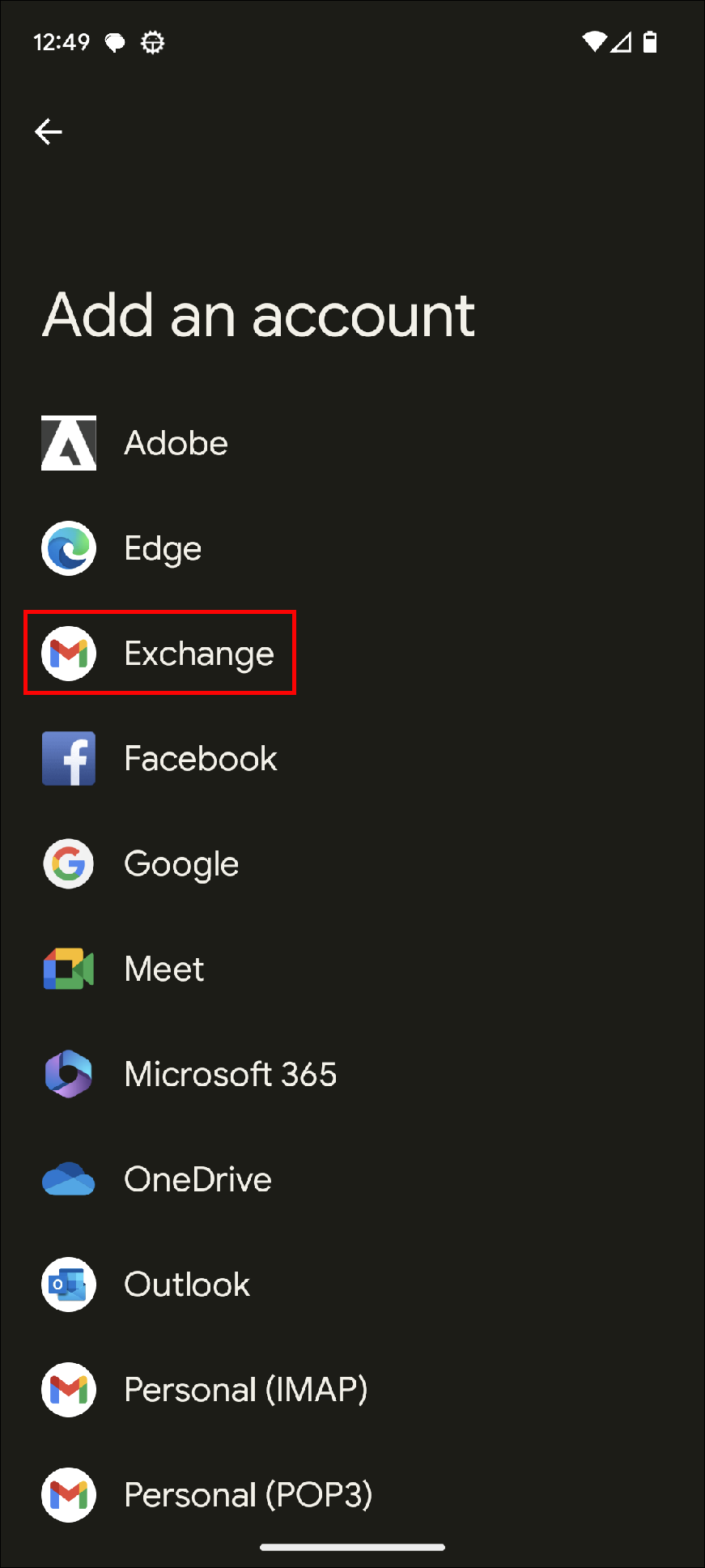
Task: Go back using the arrow icon
Action: pyautogui.click(x=49, y=131)
